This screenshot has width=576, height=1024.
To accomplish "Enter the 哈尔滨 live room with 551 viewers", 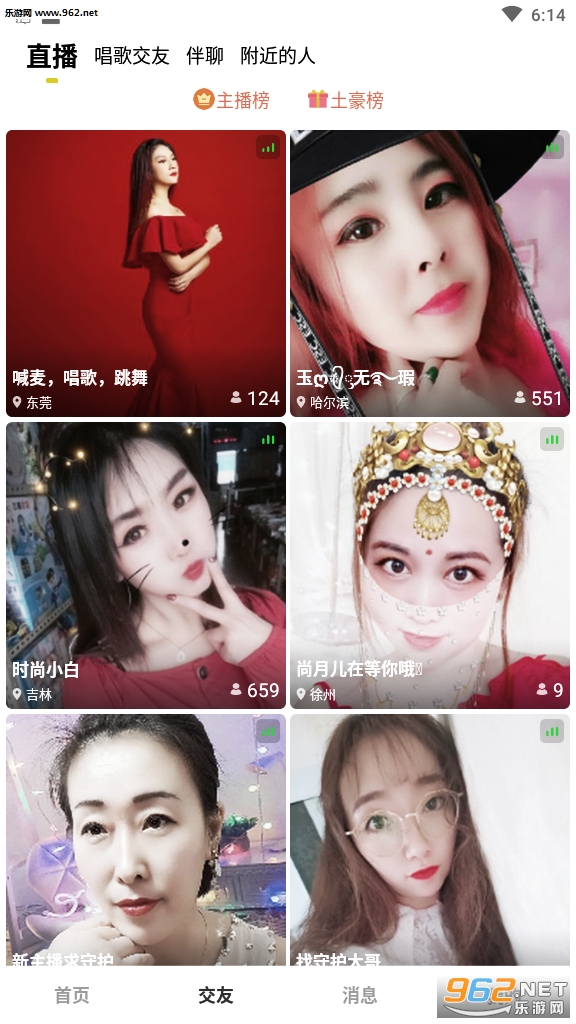I will tap(430, 273).
